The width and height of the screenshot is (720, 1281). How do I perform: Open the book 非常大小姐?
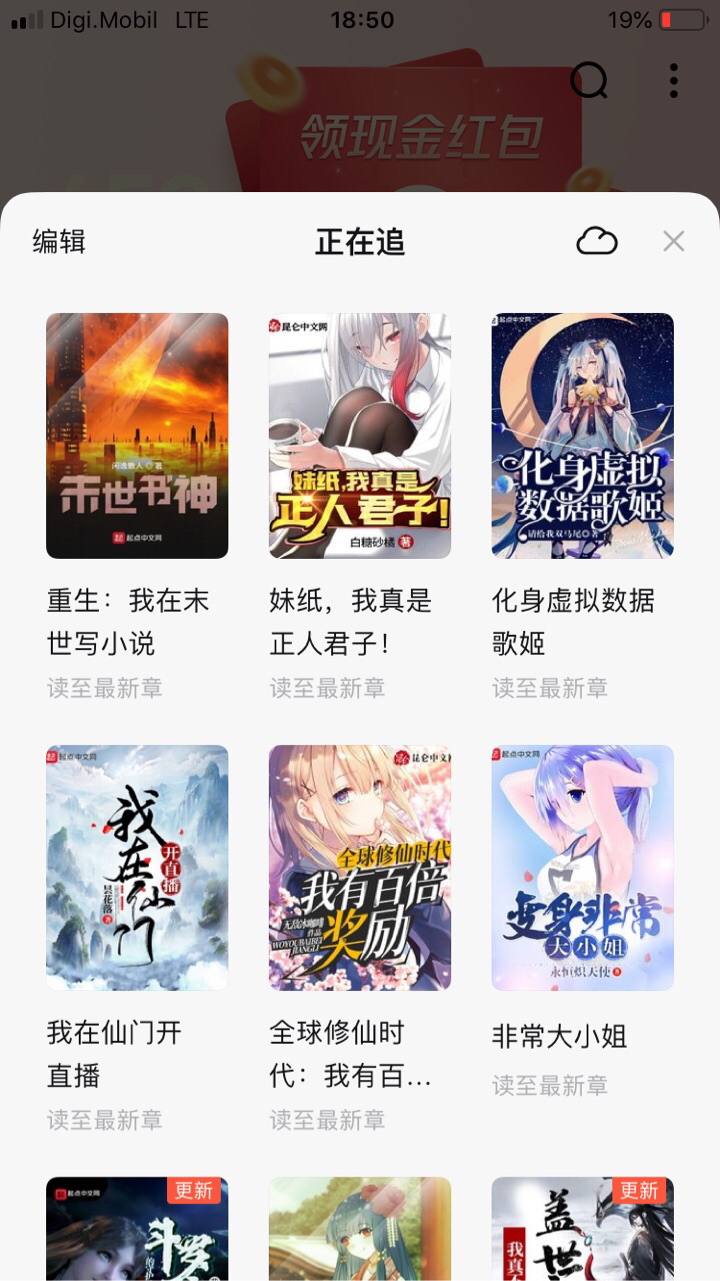tap(582, 867)
